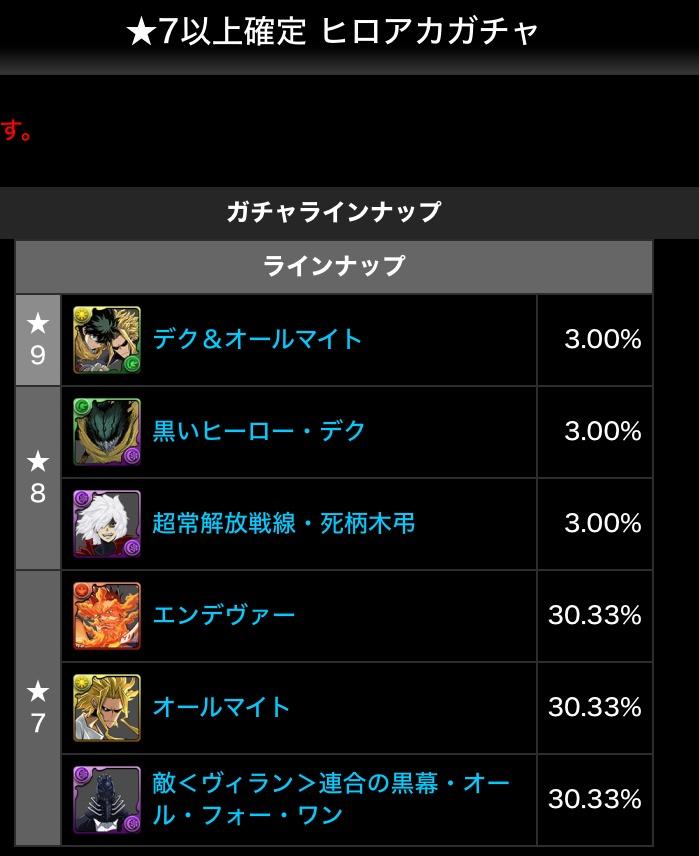This screenshot has height=856, width=699.
Task: Open オール・フォー・ワン details link
Action: pos(330,798)
